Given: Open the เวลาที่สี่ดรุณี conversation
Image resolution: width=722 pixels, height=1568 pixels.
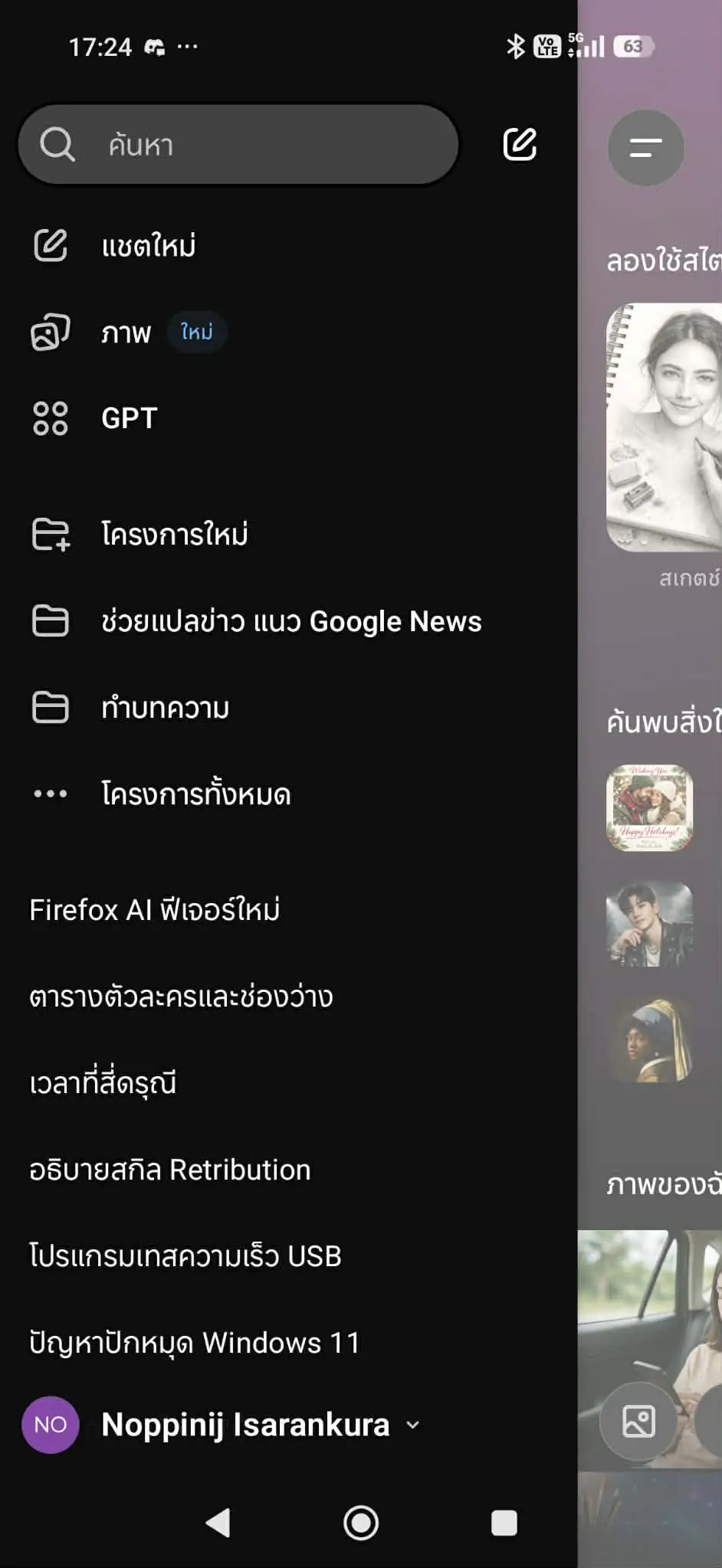Looking at the screenshot, I should 103,1083.
